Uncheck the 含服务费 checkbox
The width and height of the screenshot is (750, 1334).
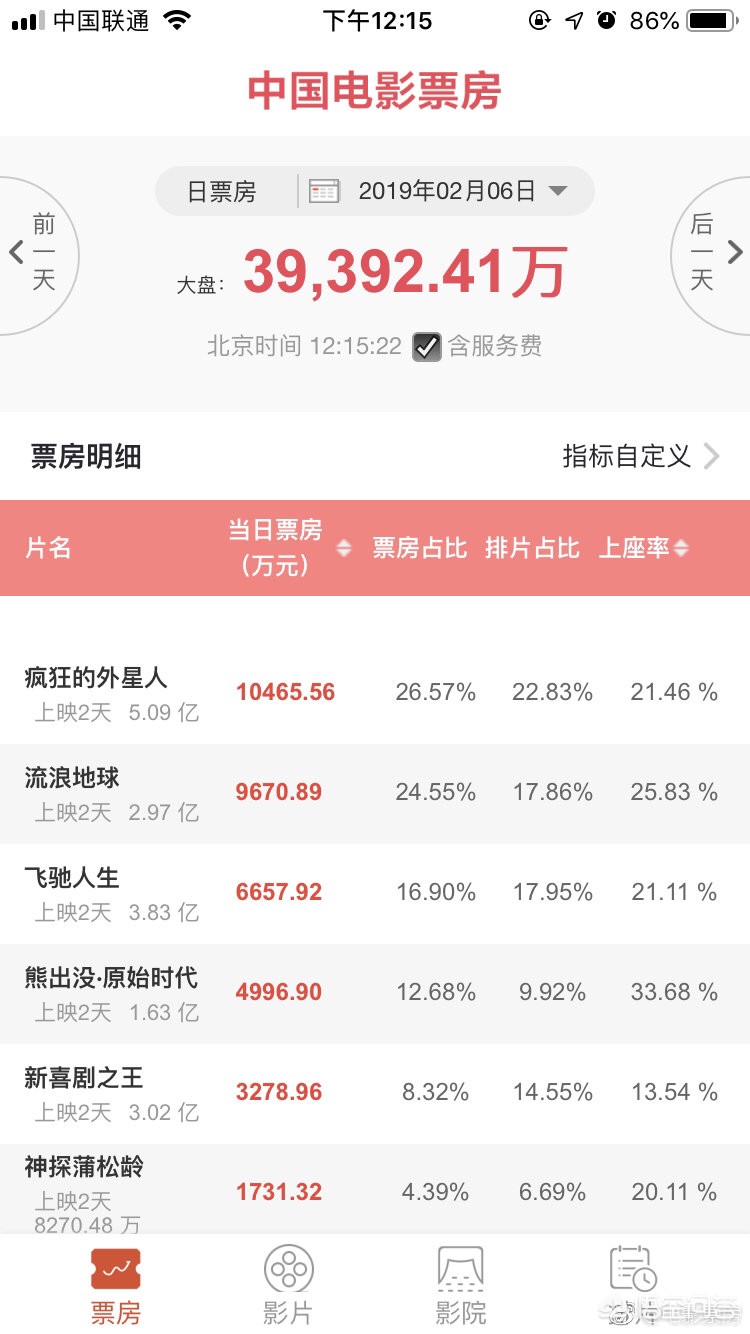[427, 347]
